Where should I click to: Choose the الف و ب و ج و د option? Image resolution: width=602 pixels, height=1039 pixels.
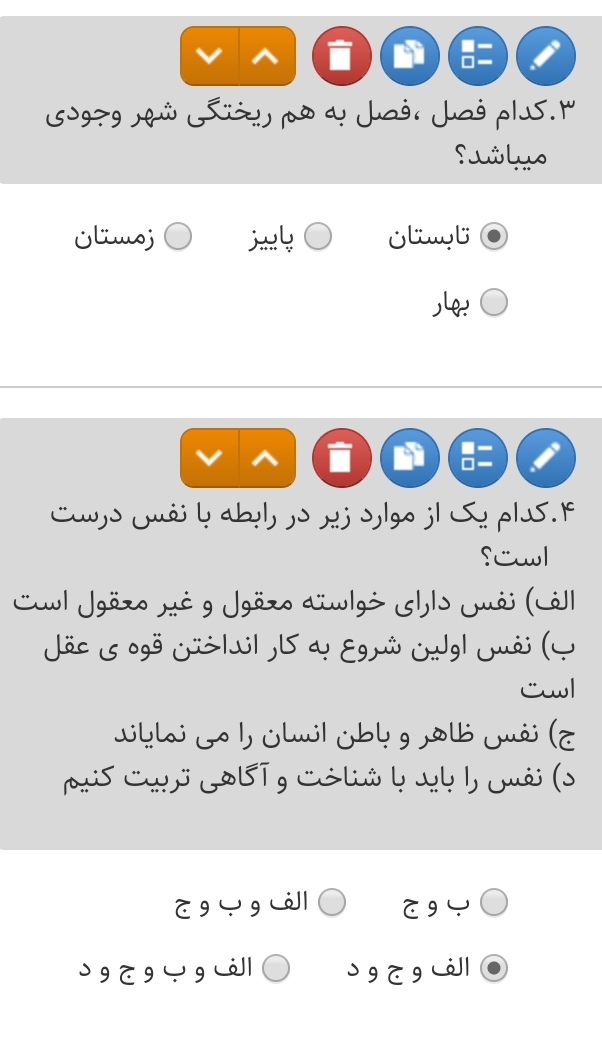coord(275,968)
